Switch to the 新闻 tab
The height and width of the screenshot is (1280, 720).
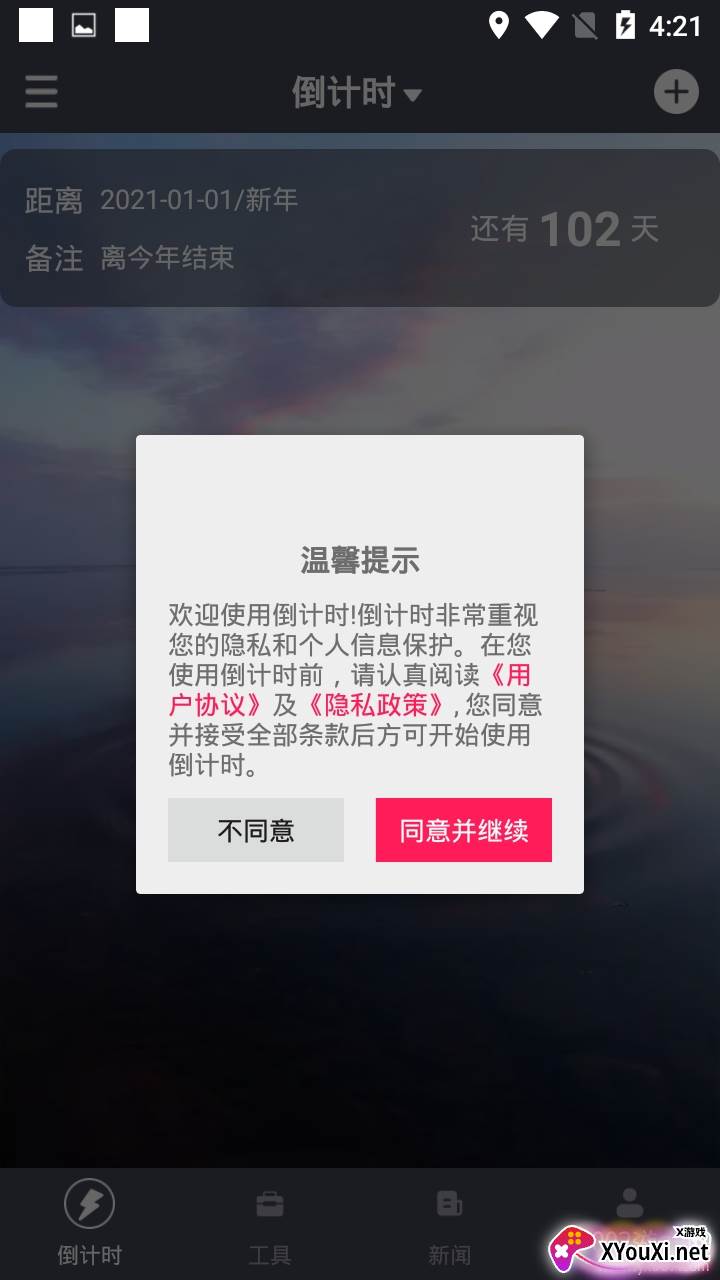(x=449, y=1223)
